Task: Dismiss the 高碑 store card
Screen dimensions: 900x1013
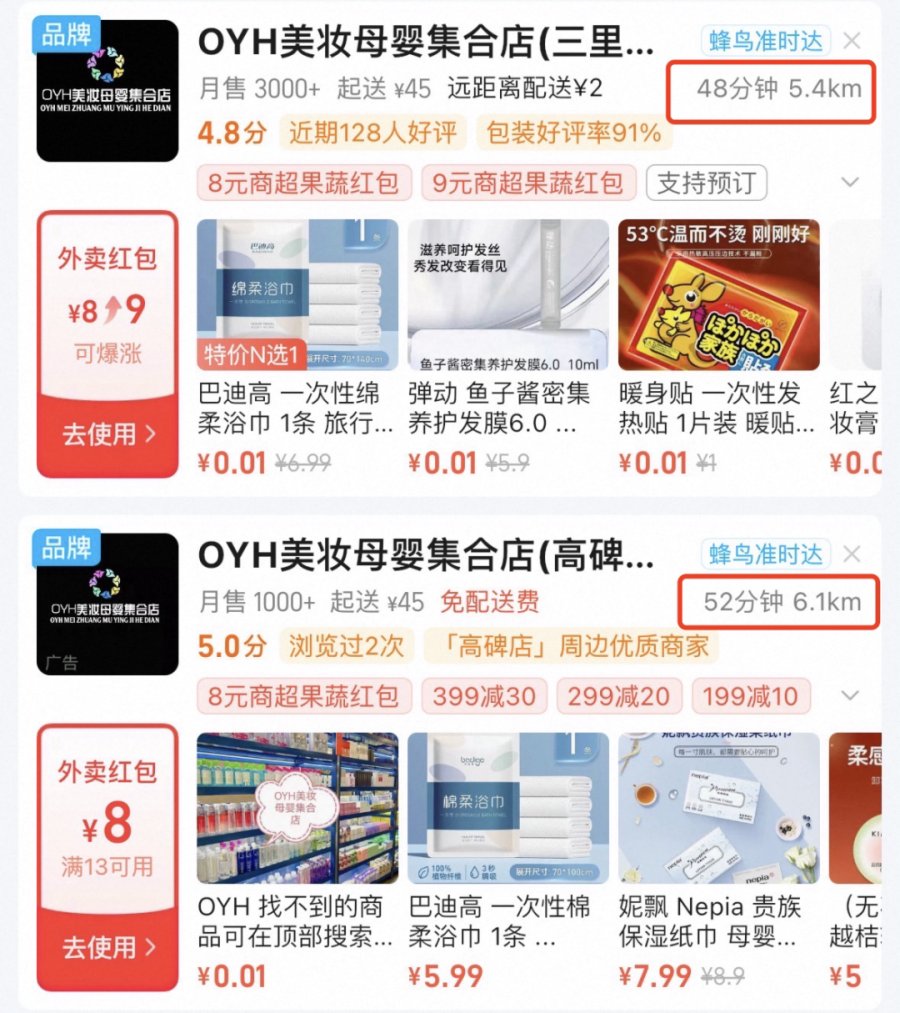Action: tap(852, 553)
